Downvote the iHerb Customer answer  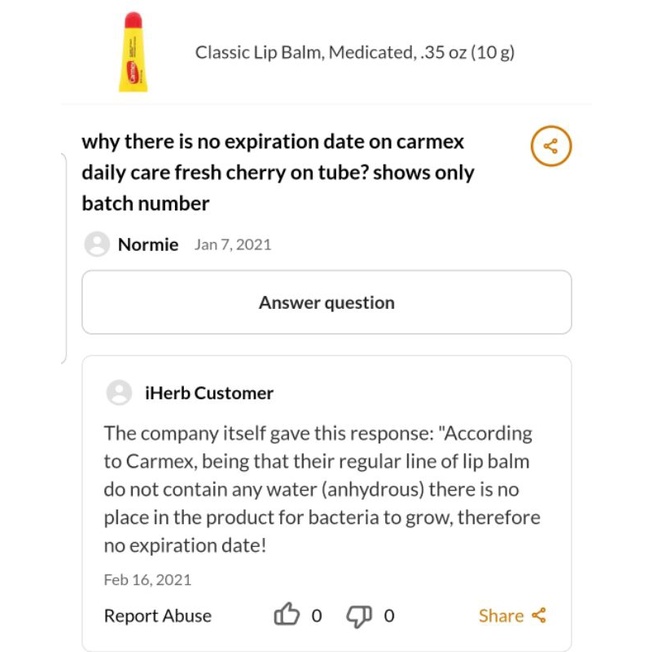[358, 616]
